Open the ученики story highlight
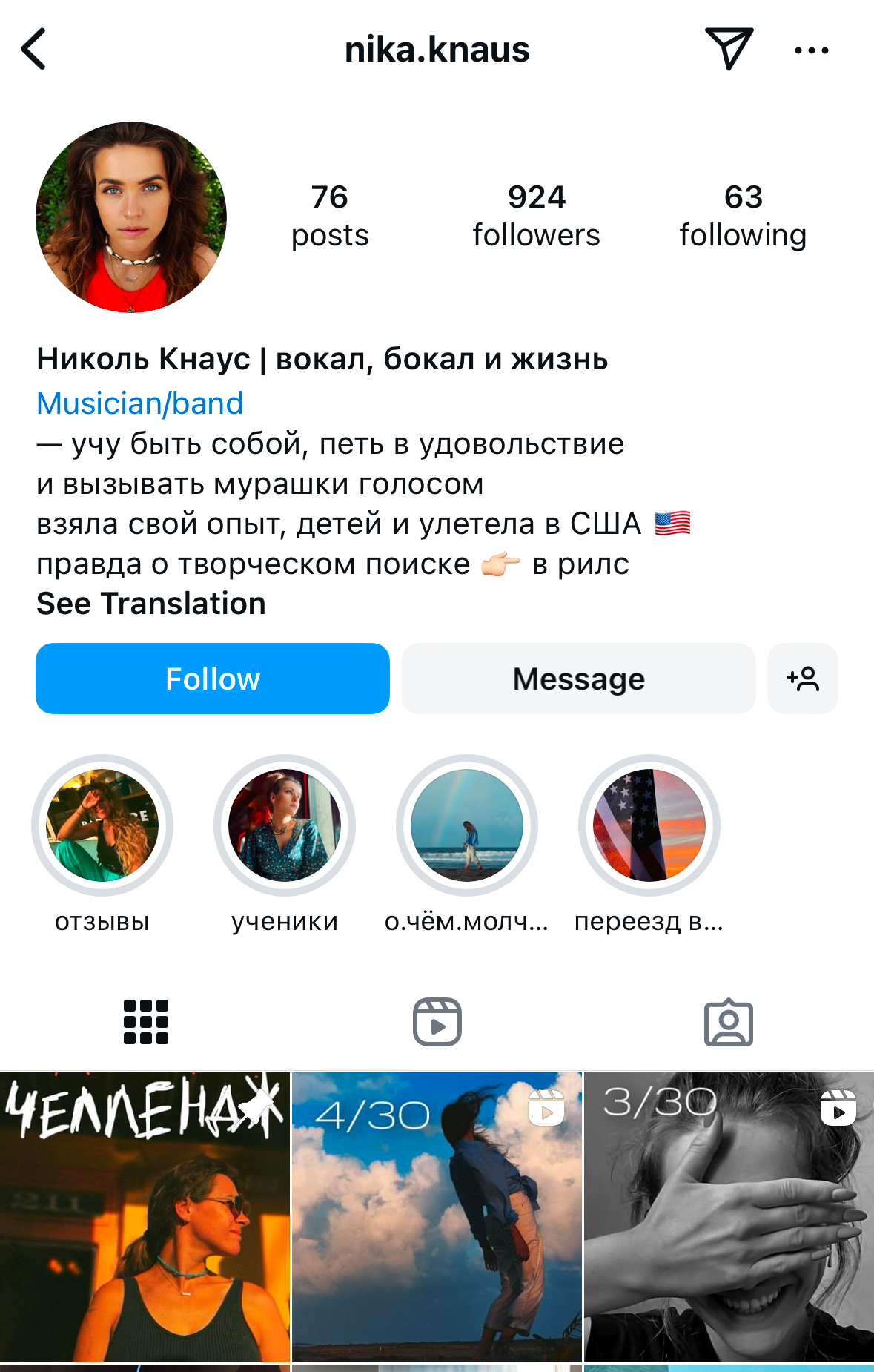This screenshot has width=874, height=1372. [x=285, y=825]
